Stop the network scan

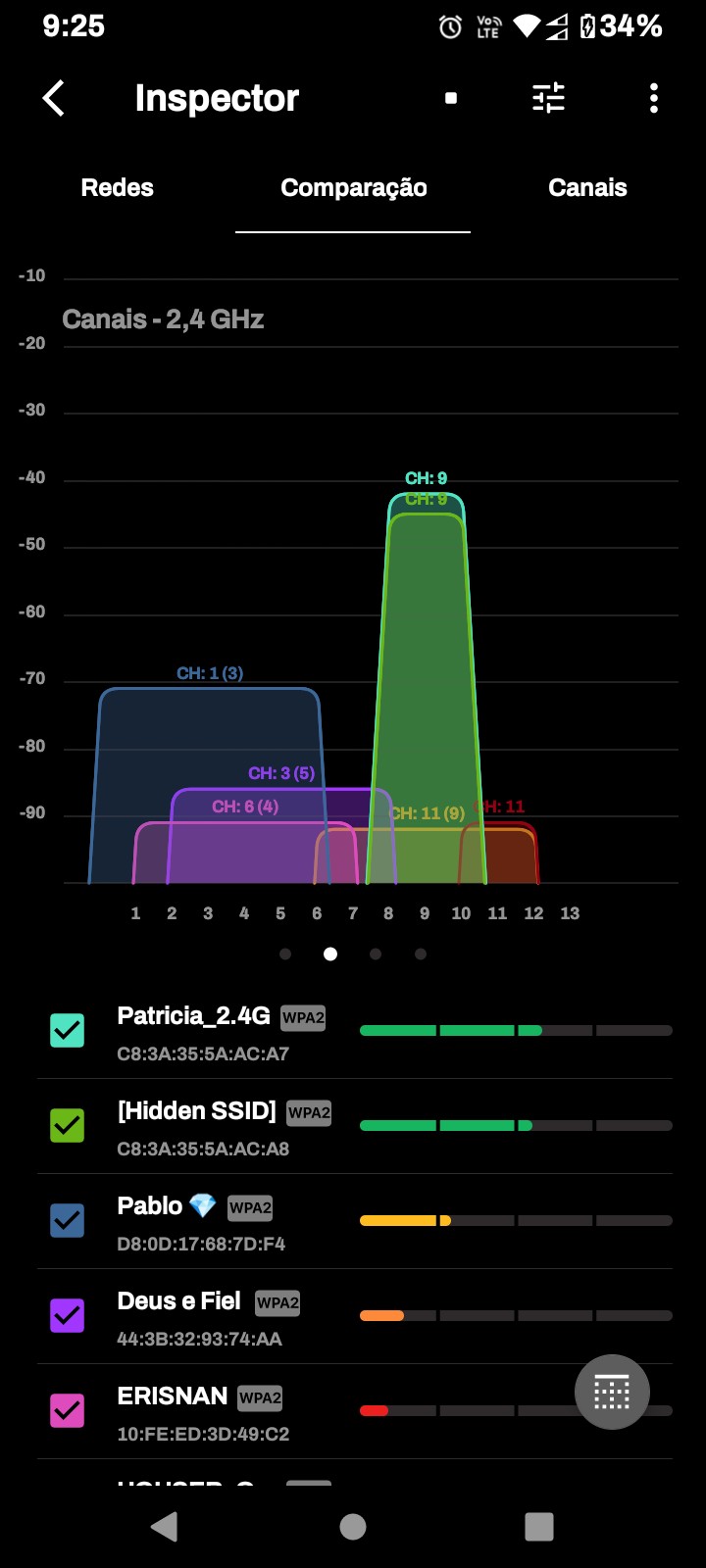click(x=451, y=98)
